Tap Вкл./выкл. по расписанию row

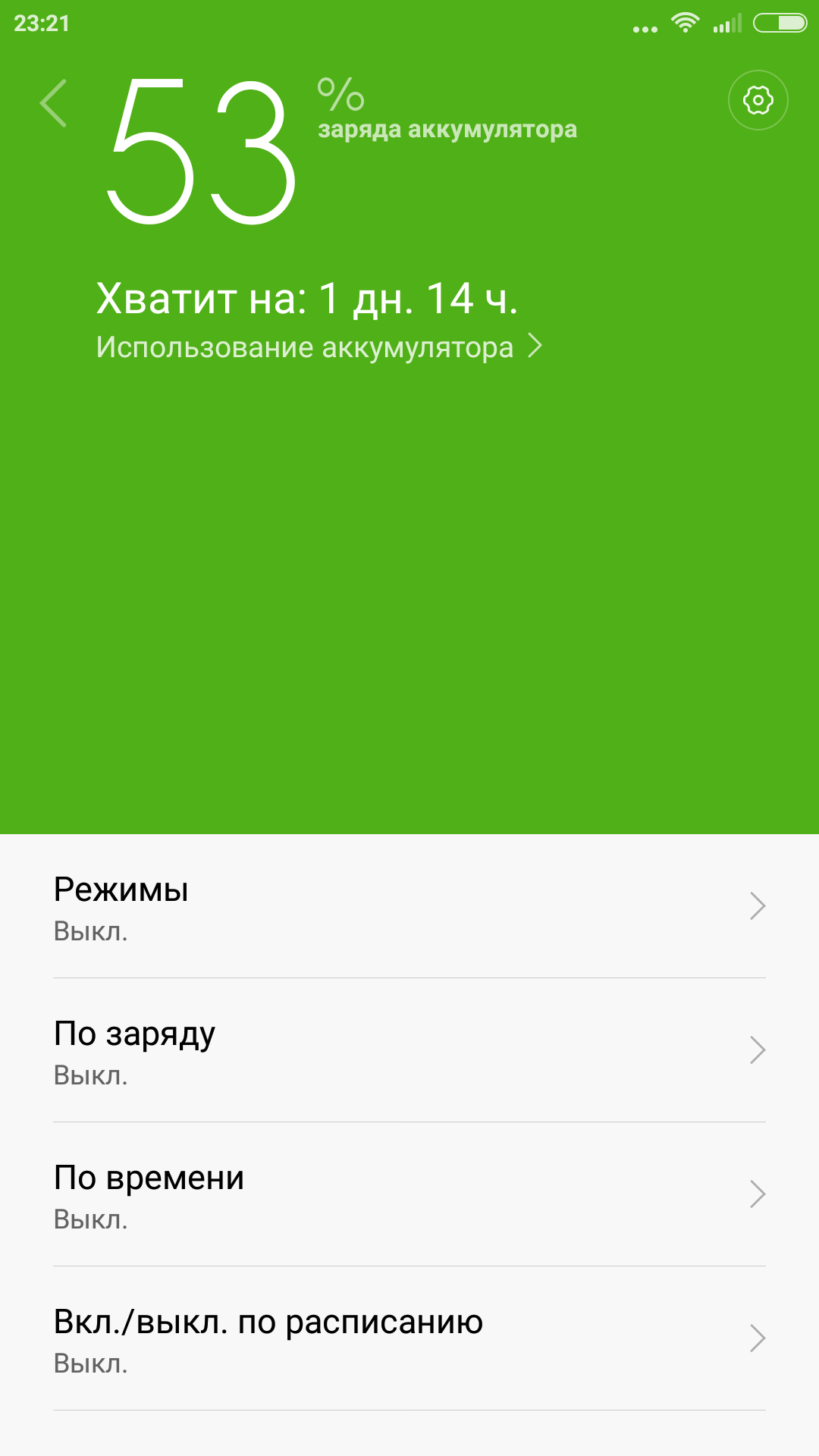coord(409,1338)
